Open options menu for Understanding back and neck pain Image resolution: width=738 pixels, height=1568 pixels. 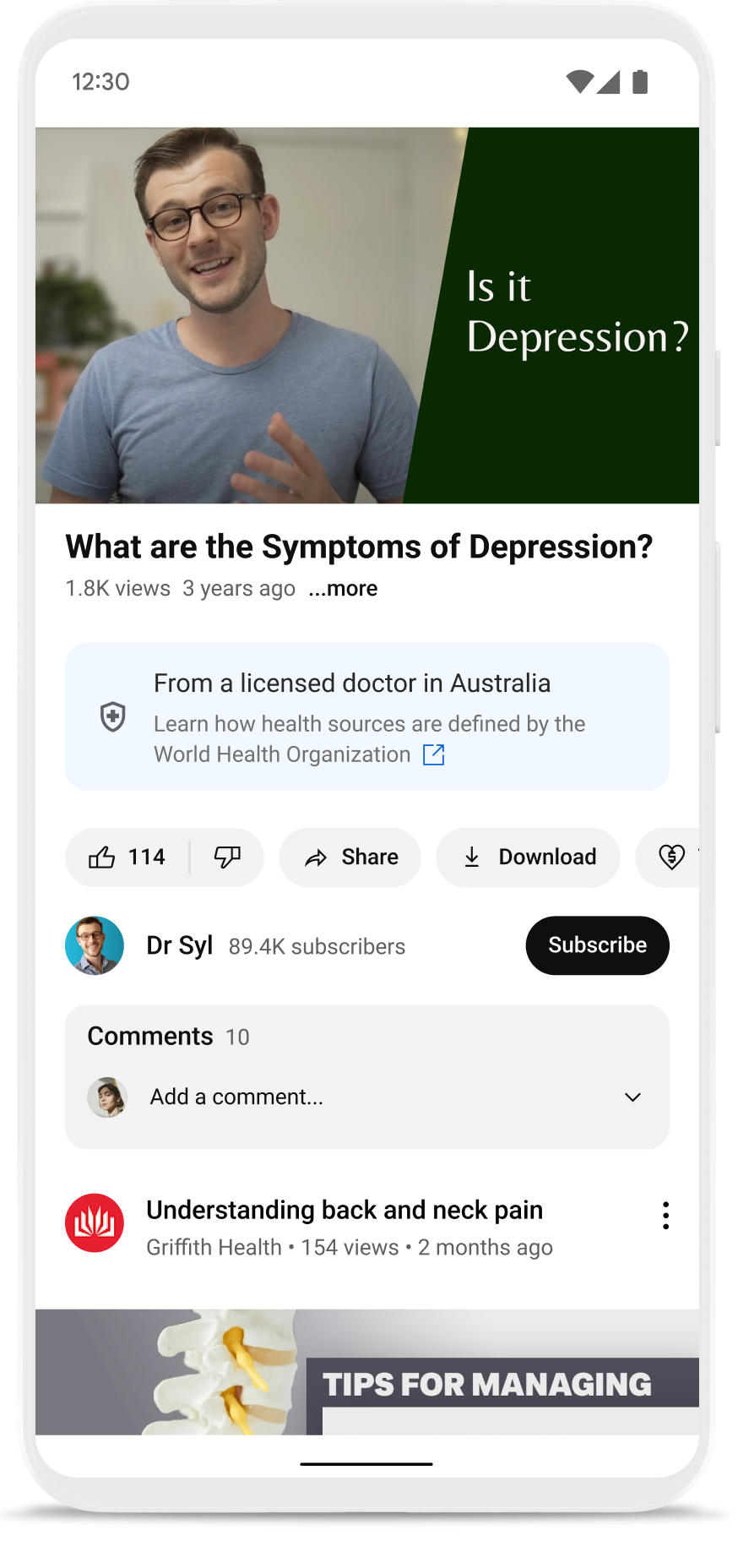point(665,1215)
